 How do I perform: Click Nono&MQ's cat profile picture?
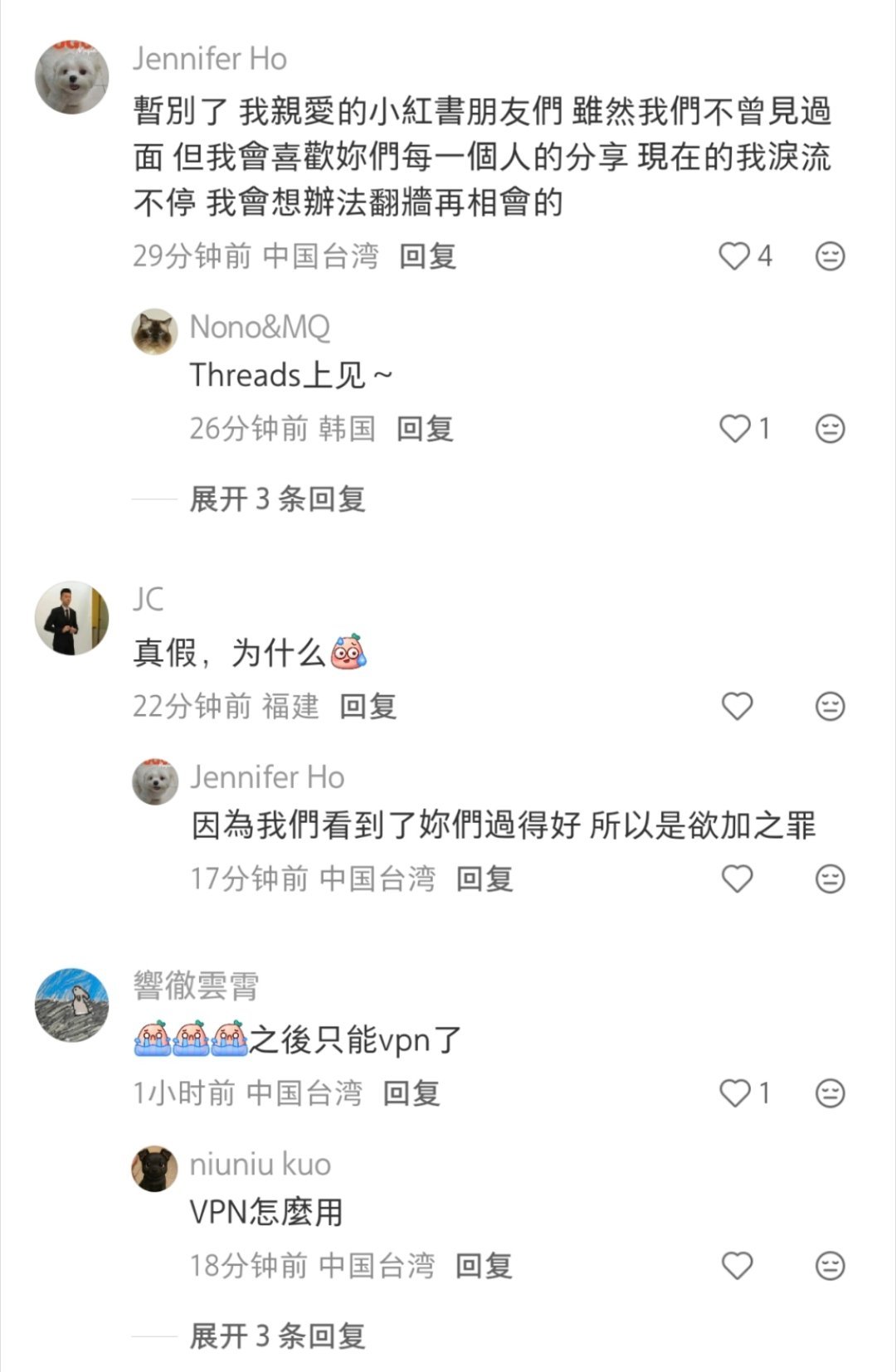[x=156, y=329]
